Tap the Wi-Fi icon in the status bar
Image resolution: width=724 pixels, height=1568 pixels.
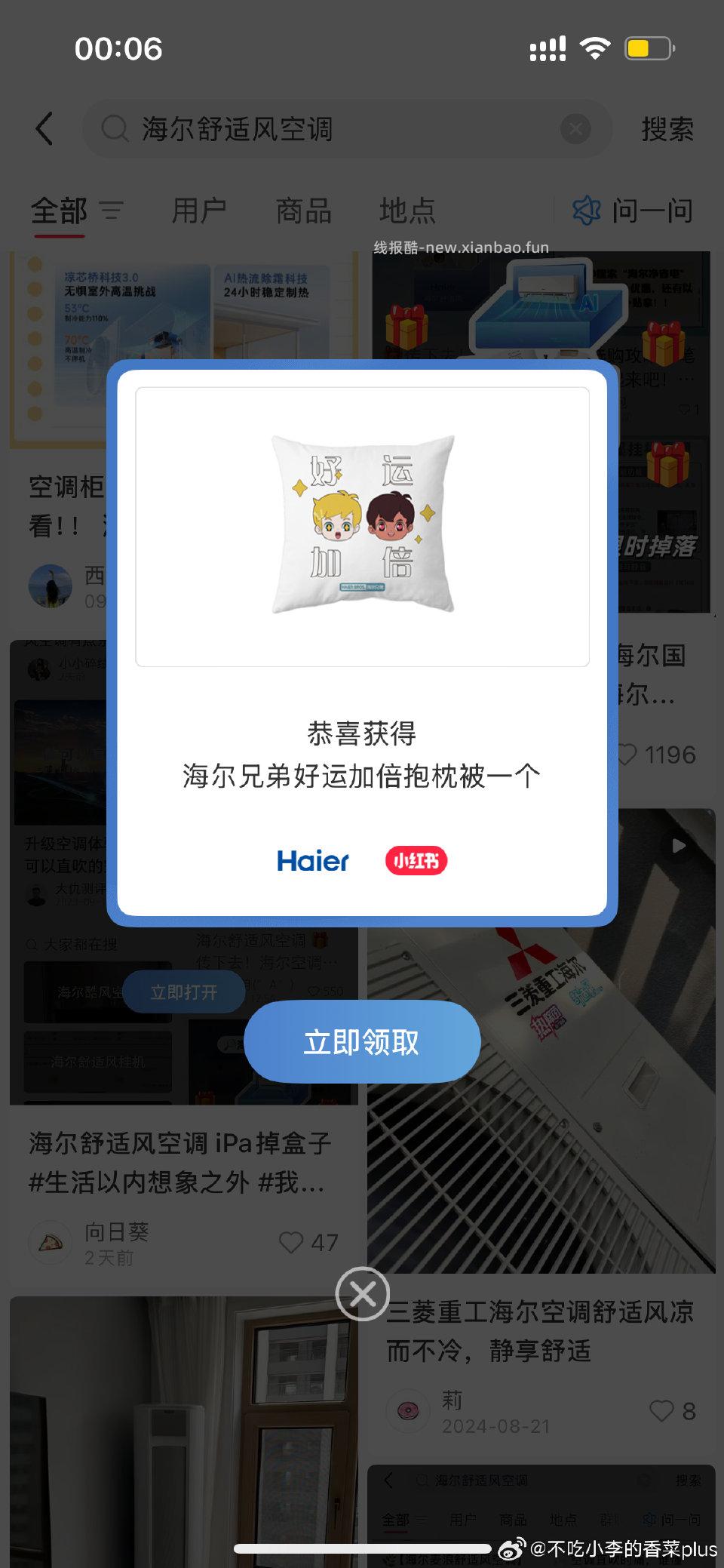595,48
